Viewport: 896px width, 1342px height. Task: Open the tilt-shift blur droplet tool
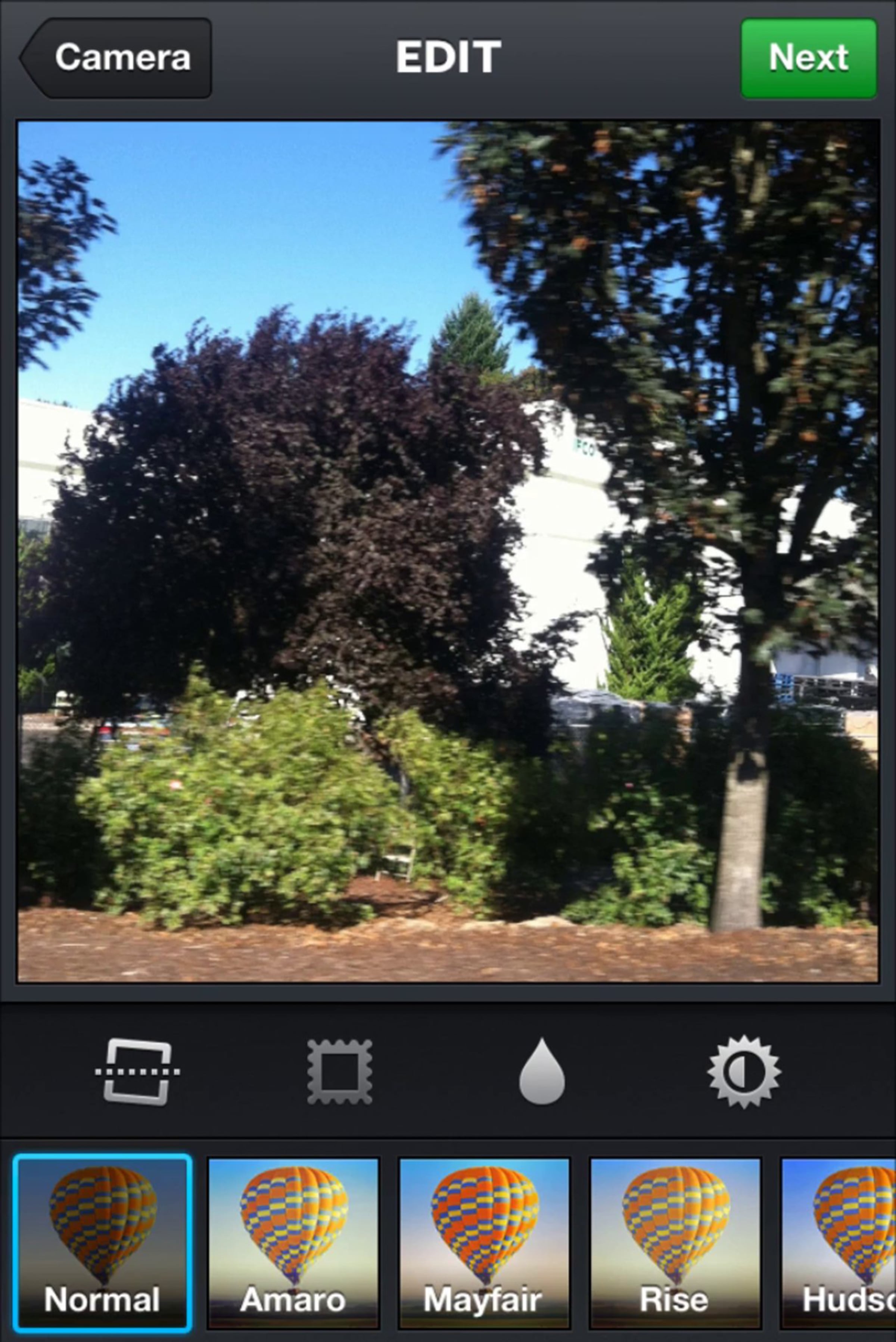point(541,1072)
